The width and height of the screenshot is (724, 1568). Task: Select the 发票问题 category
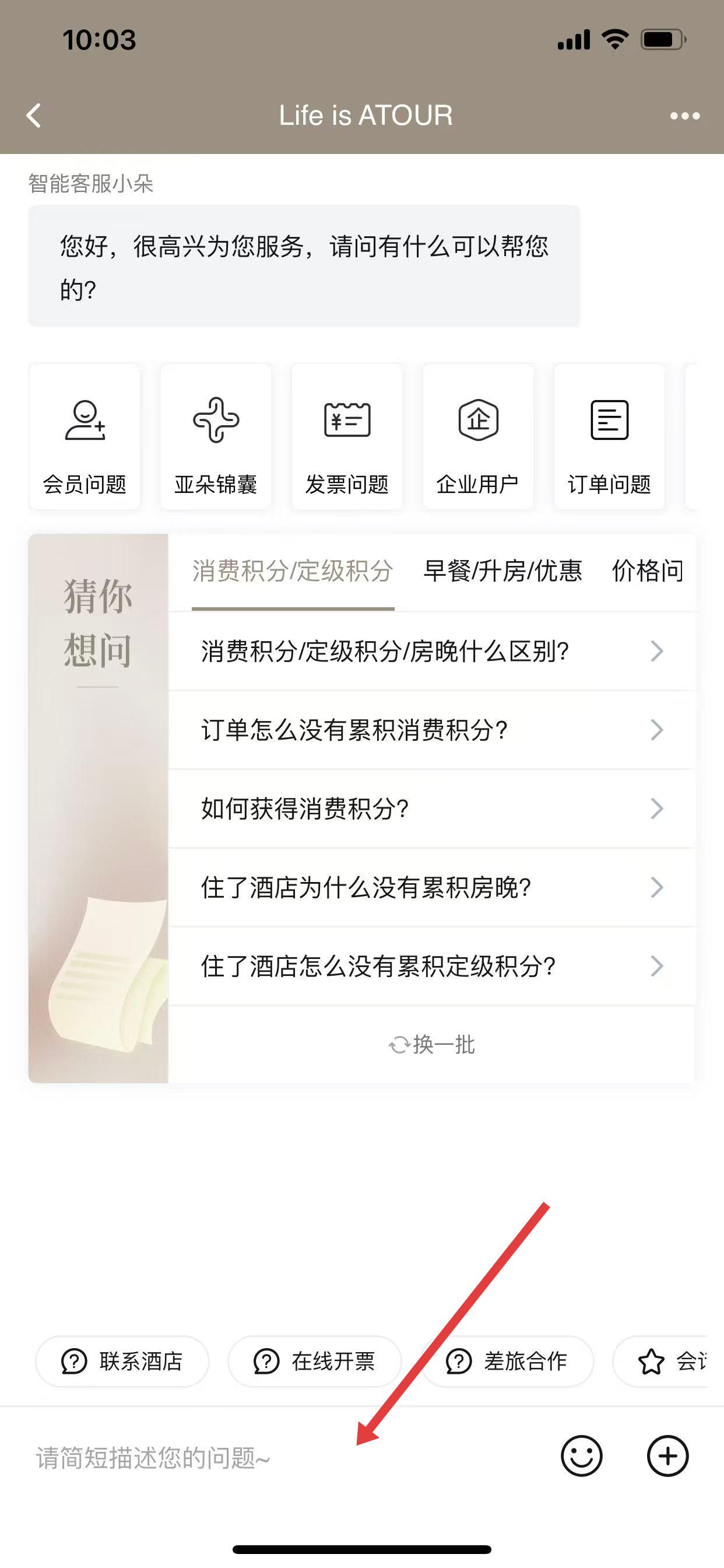[347, 436]
